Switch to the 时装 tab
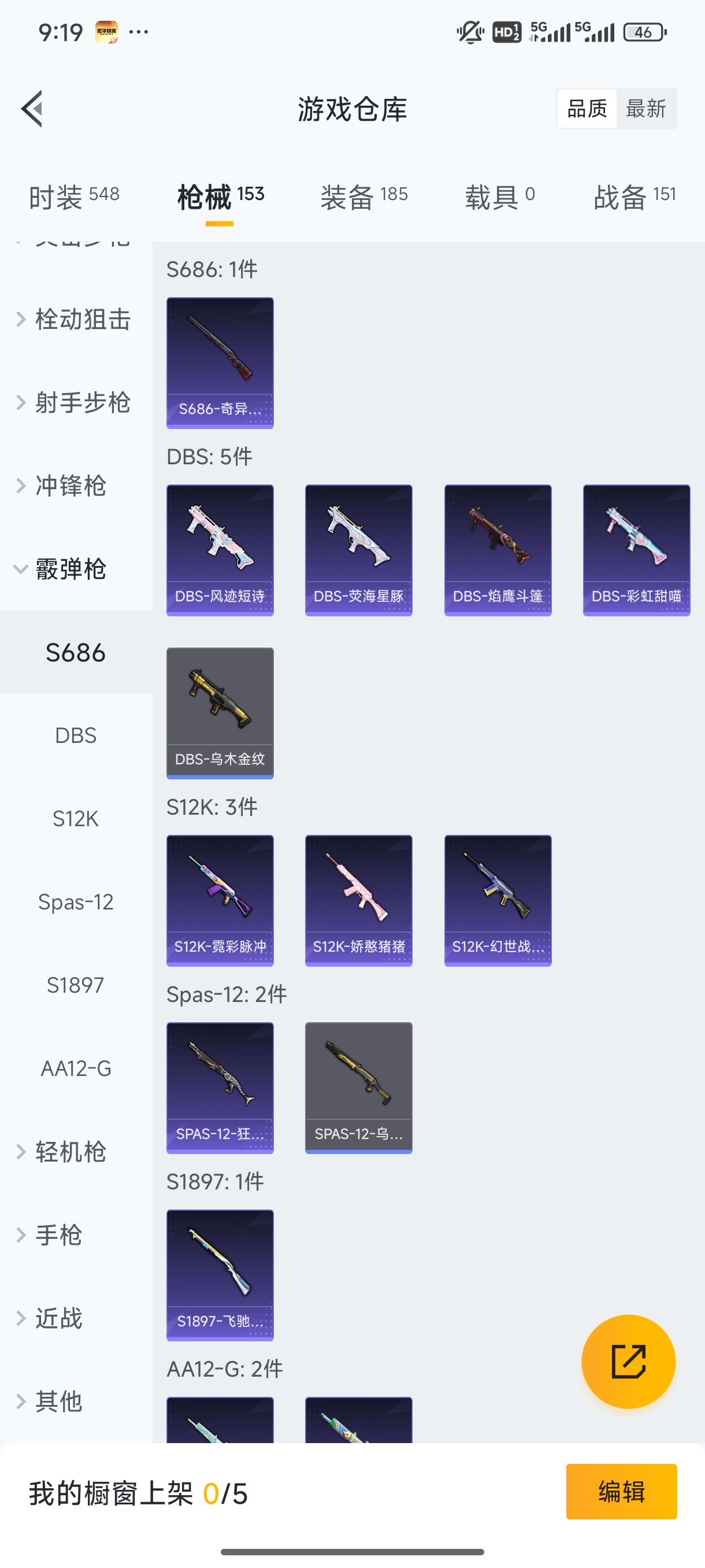The image size is (705, 1568). [x=73, y=197]
